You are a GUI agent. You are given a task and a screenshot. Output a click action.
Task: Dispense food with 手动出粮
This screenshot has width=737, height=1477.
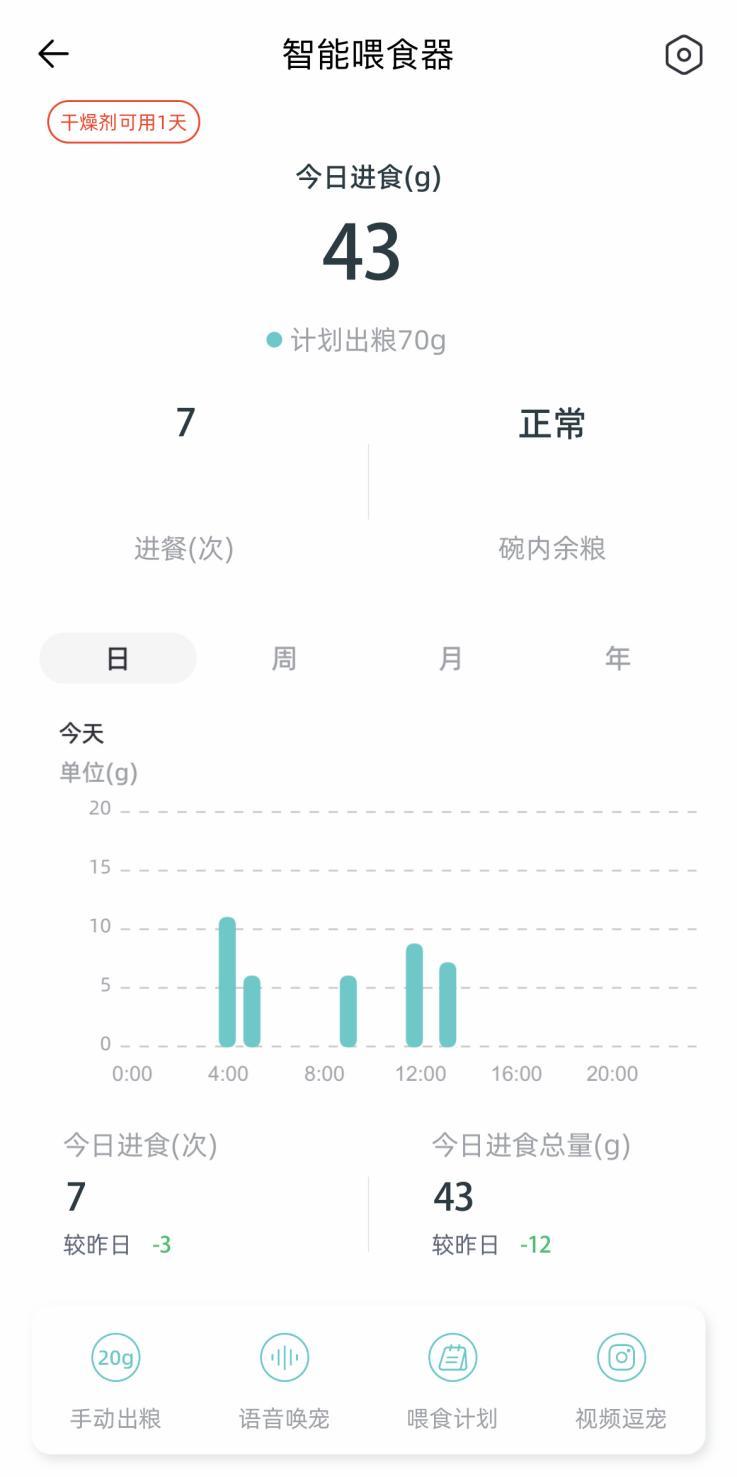pos(115,1380)
